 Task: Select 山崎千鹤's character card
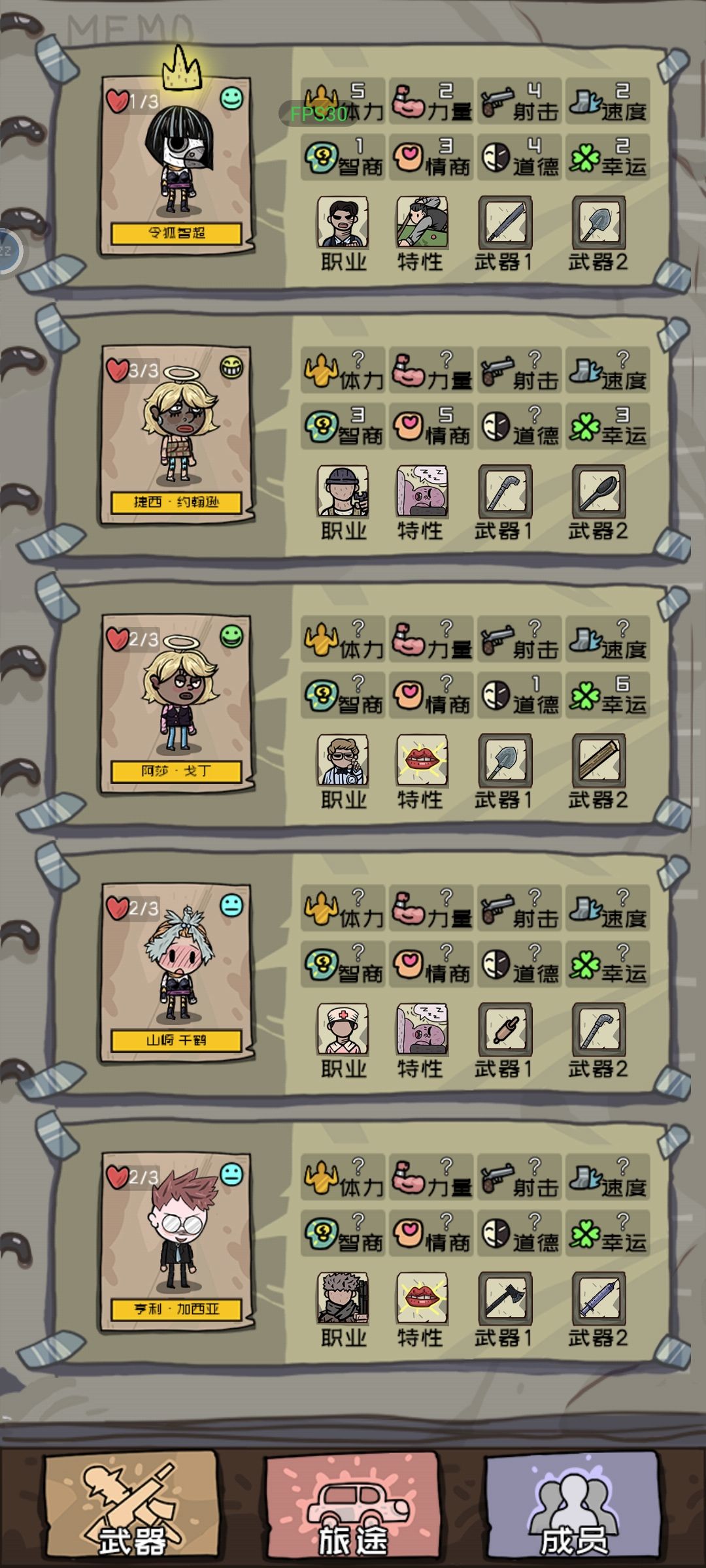175,973
